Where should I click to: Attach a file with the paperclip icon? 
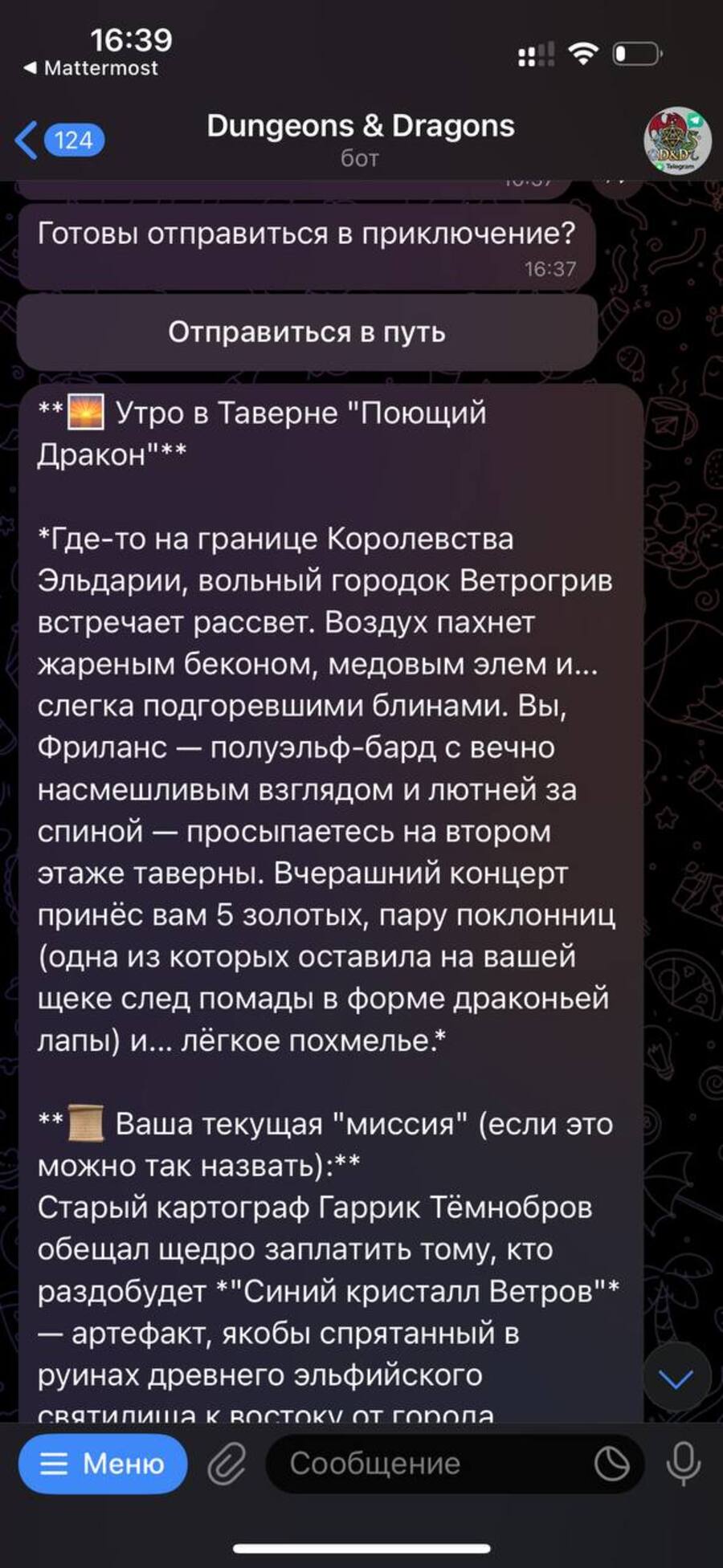point(227,1464)
